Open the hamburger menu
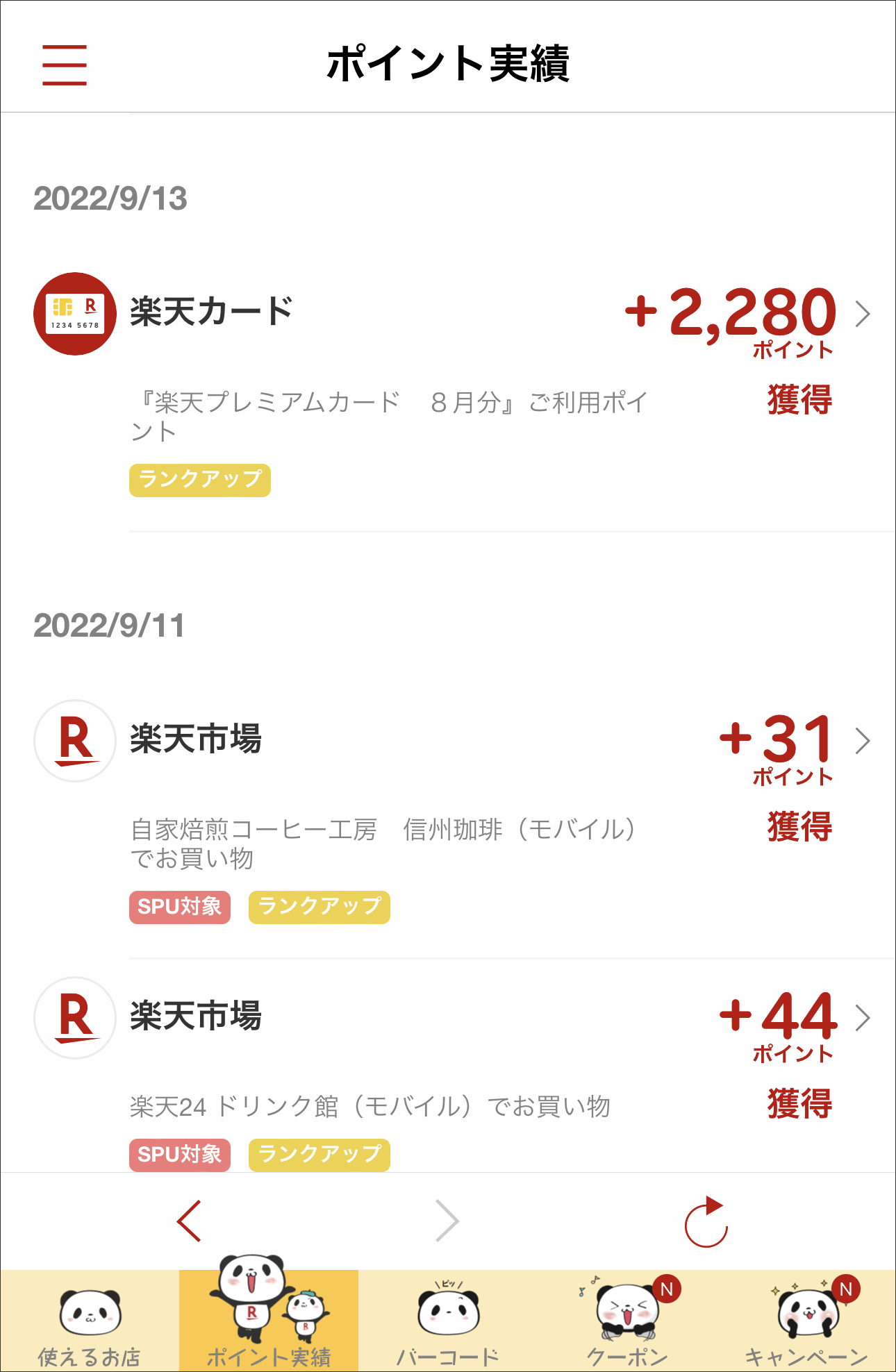 64,65
